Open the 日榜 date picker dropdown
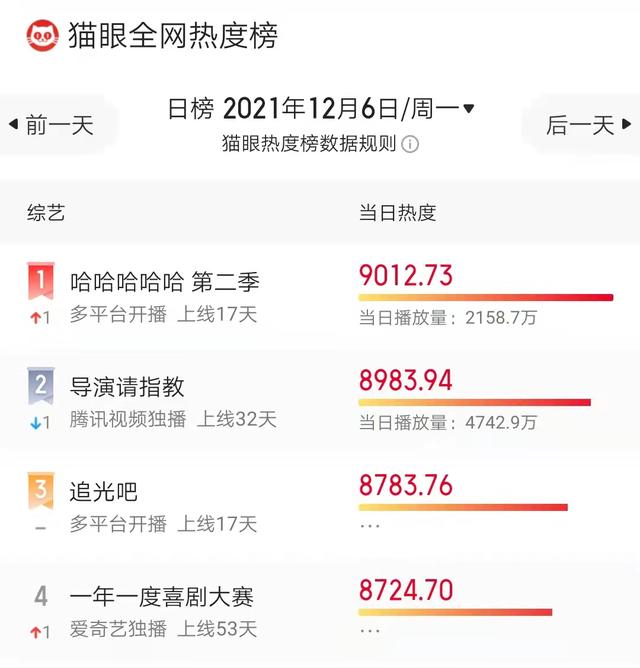Viewport: 640px width, 668px height. click(320, 108)
